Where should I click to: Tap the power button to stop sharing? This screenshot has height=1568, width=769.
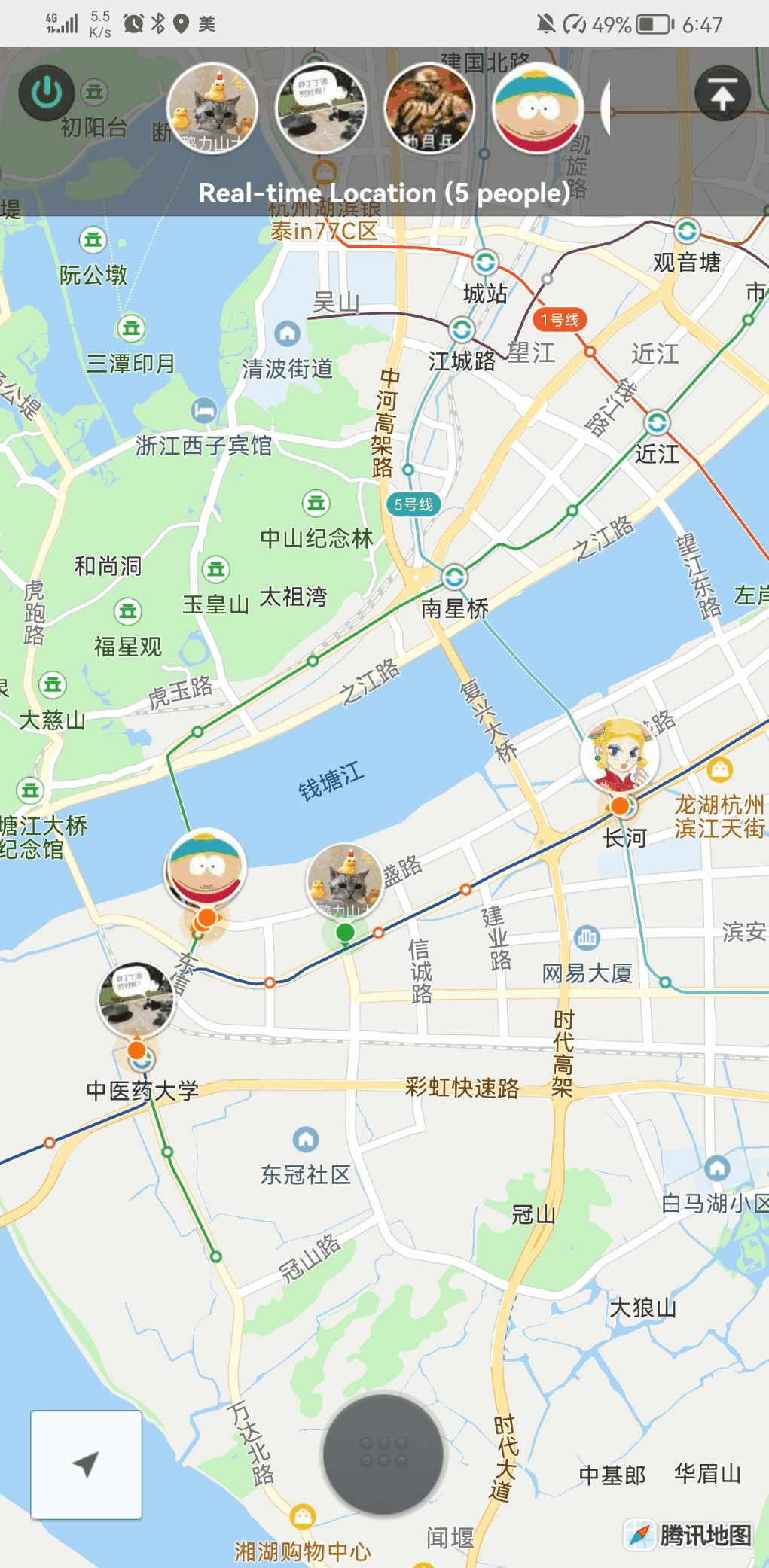[x=47, y=93]
